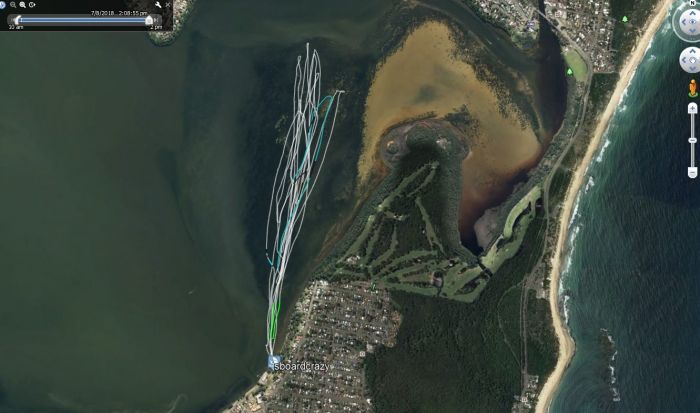This screenshot has height=413, width=700.
Task: Zoom out the time slider range
Action: pos(12,5)
